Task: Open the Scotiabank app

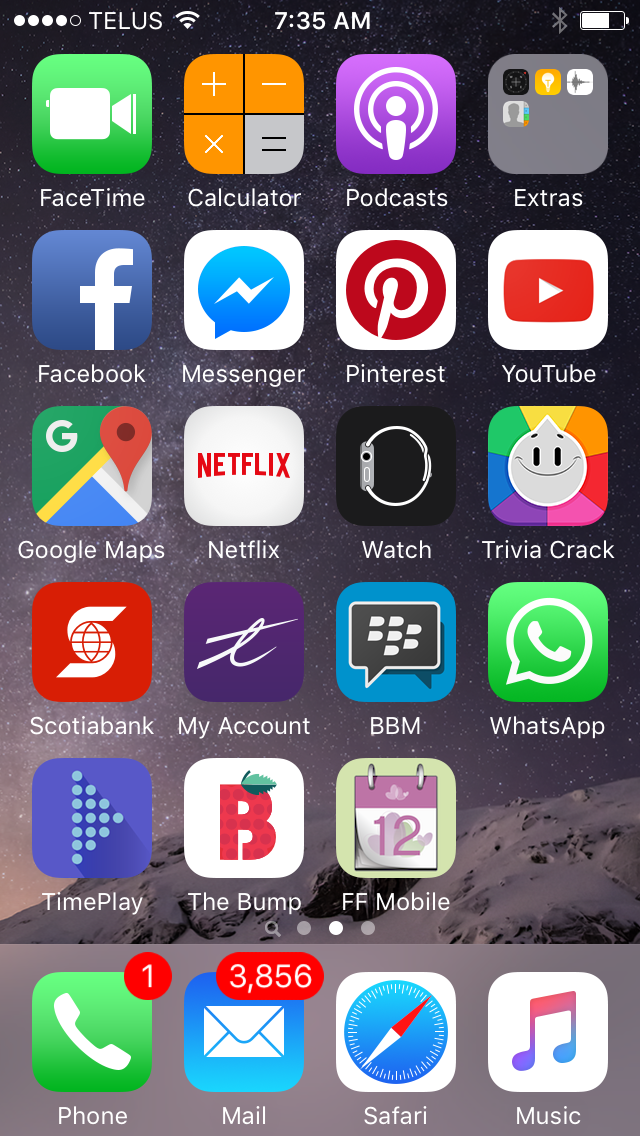Action: 92,642
